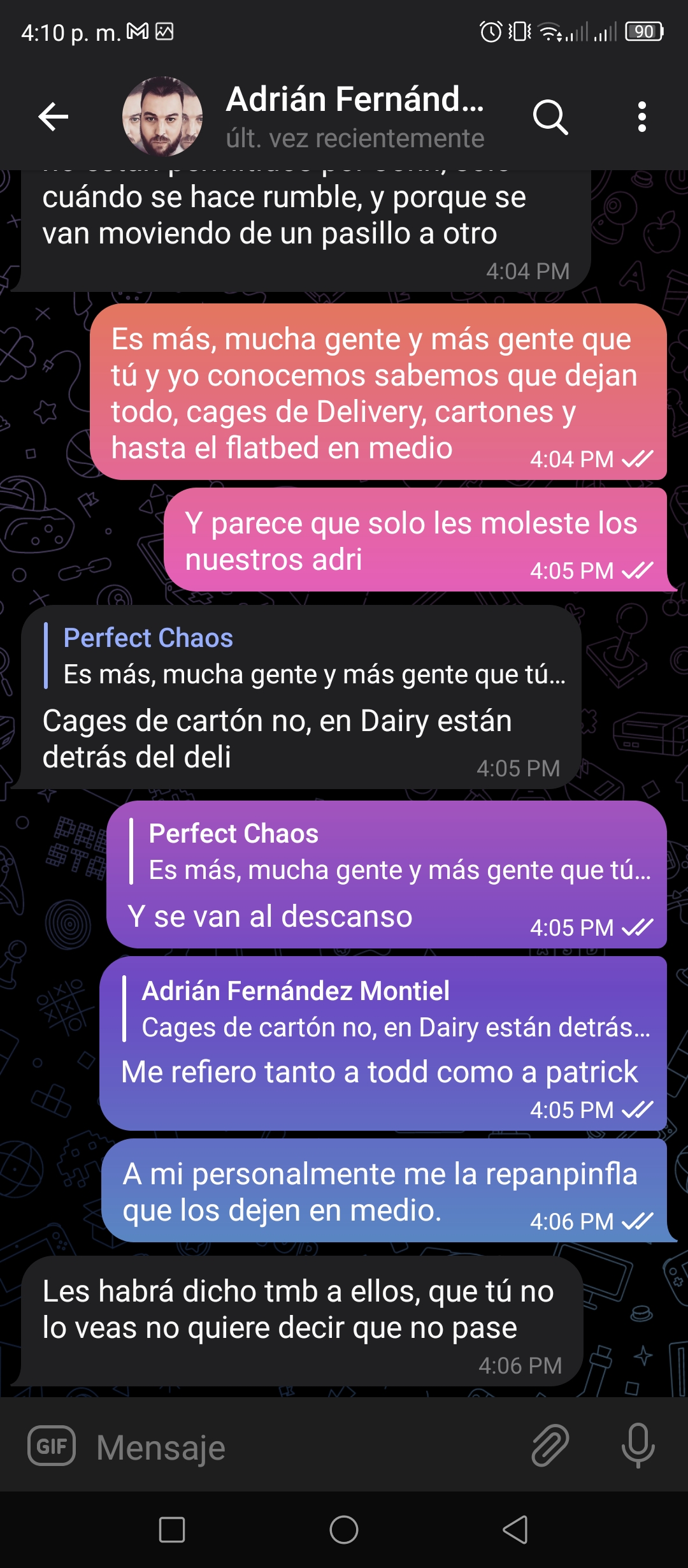
Task: Jump to quoted Perfect Chaos message above 'Cages de cartón no'
Action: 306,656
